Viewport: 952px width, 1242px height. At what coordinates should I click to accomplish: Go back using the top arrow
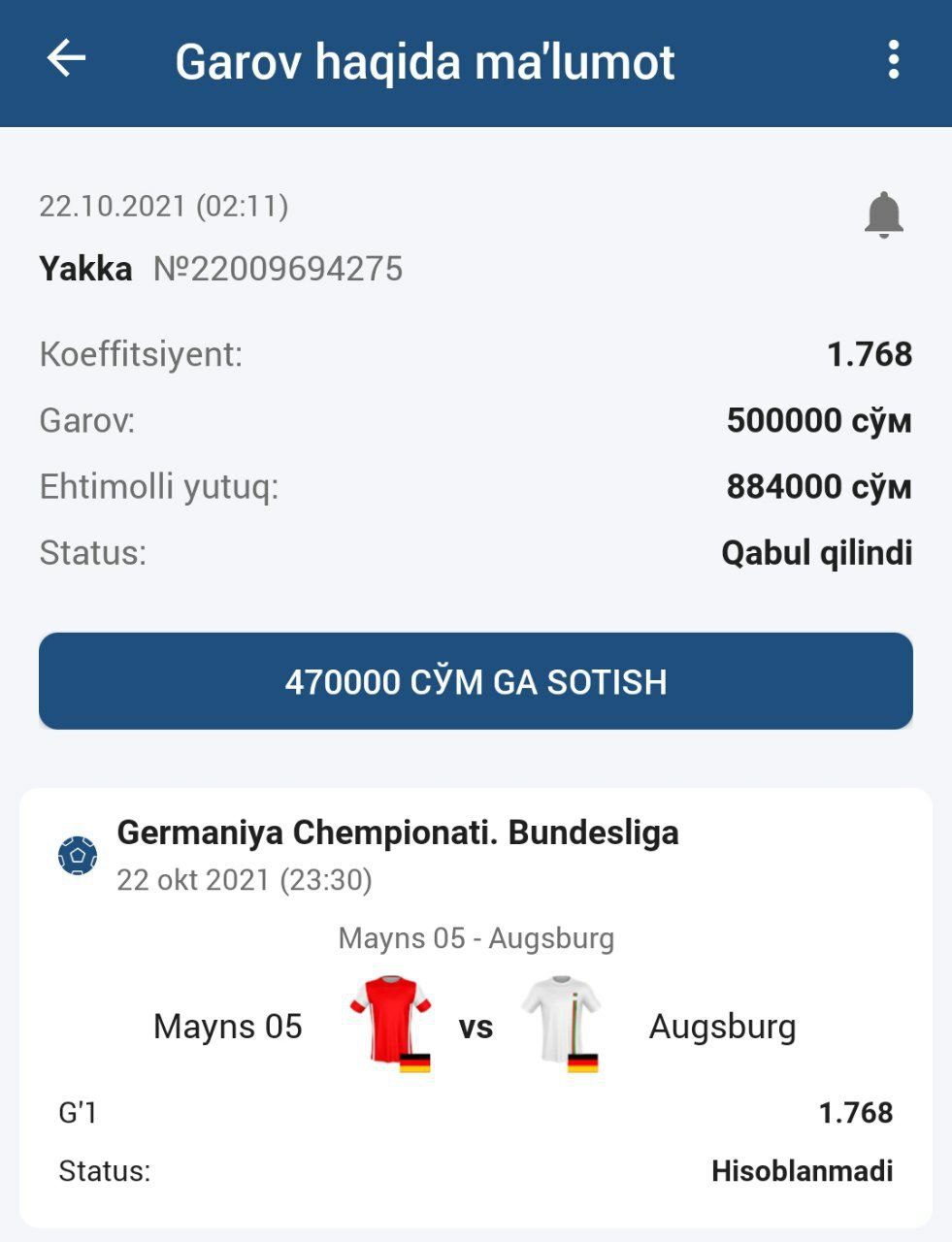66,59
